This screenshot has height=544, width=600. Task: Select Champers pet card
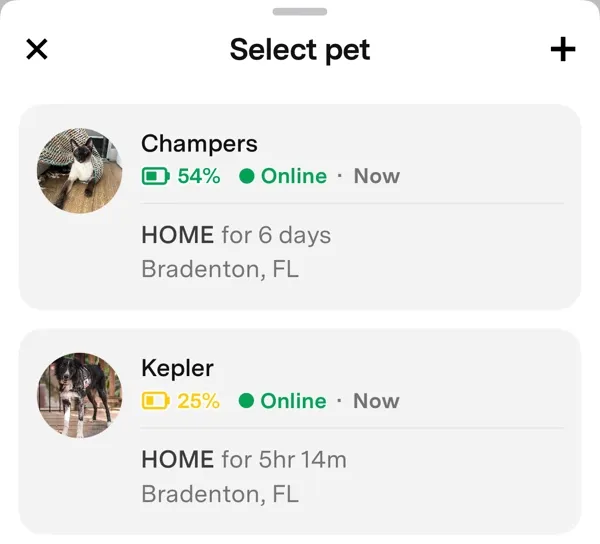pos(300,206)
